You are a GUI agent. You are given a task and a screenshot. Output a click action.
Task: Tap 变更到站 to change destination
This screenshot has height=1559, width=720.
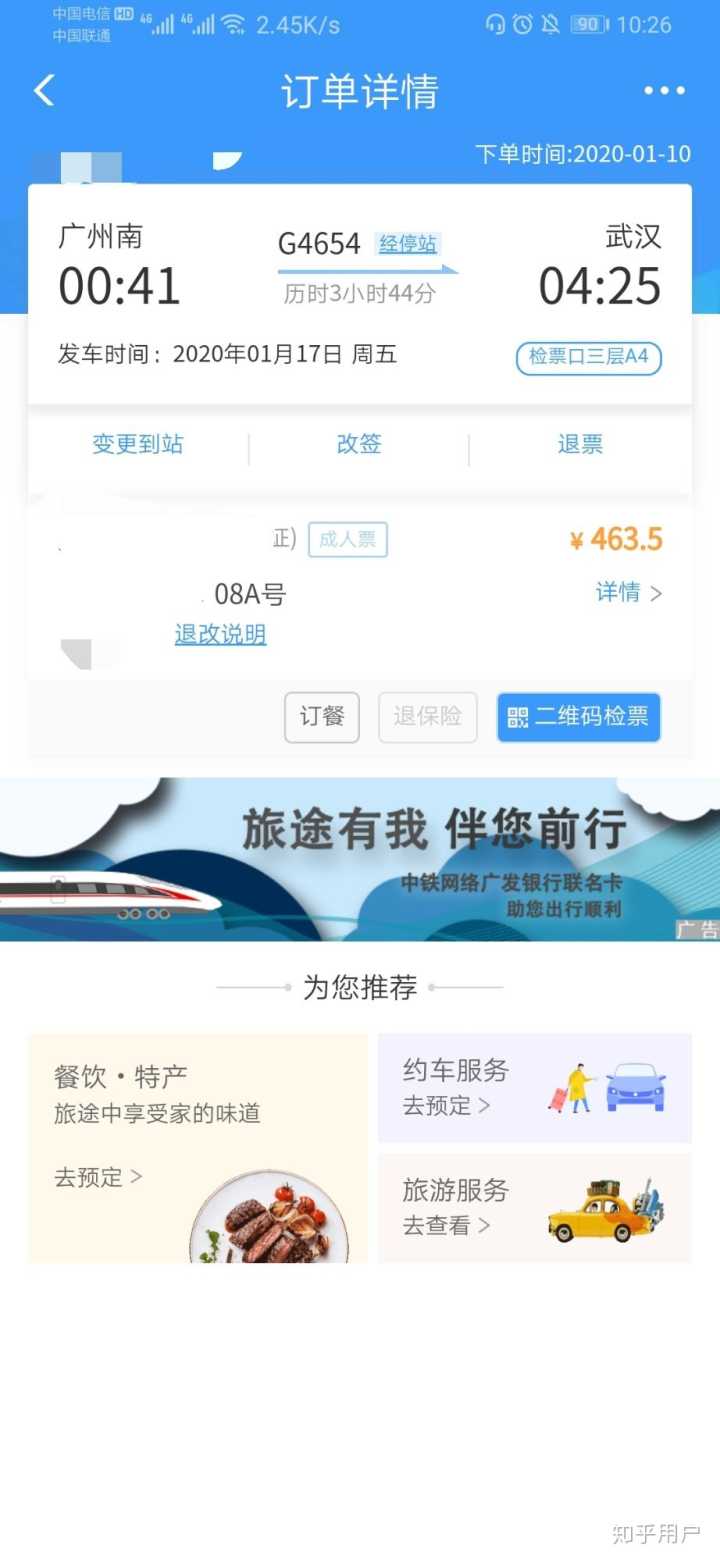click(x=138, y=445)
